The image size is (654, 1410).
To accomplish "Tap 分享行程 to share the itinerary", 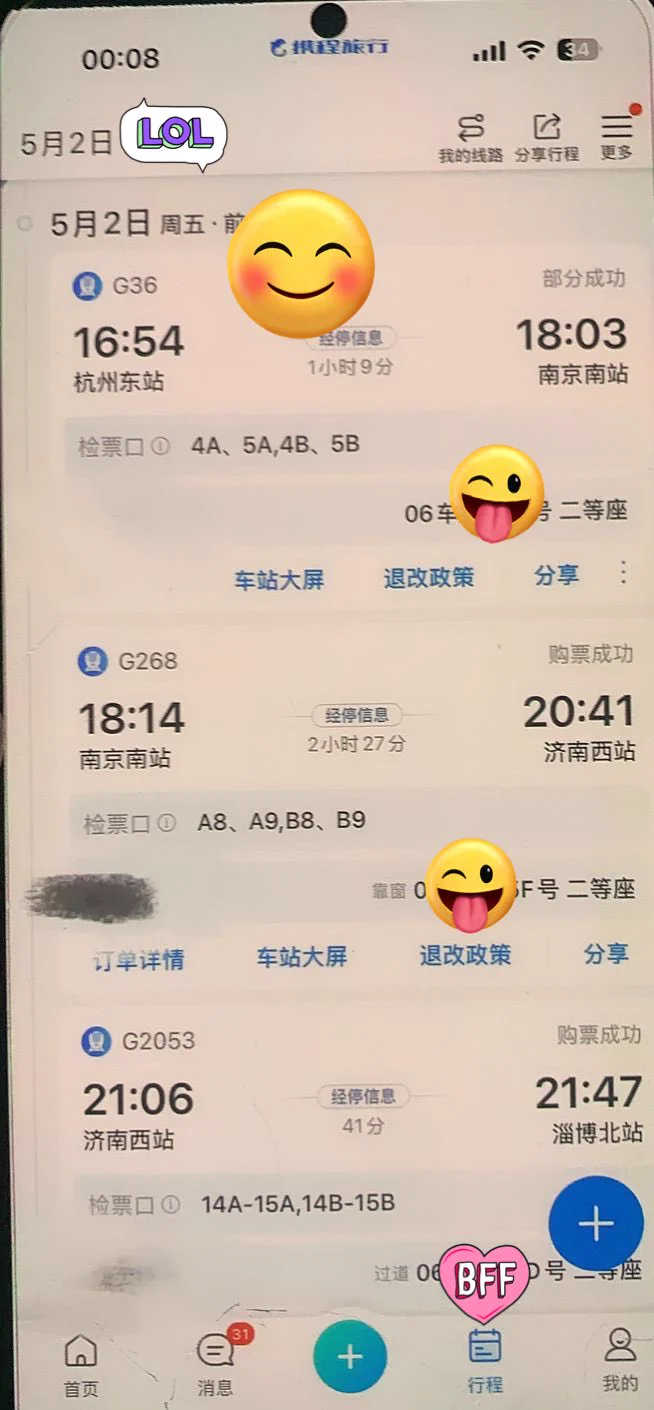I will [x=546, y=138].
